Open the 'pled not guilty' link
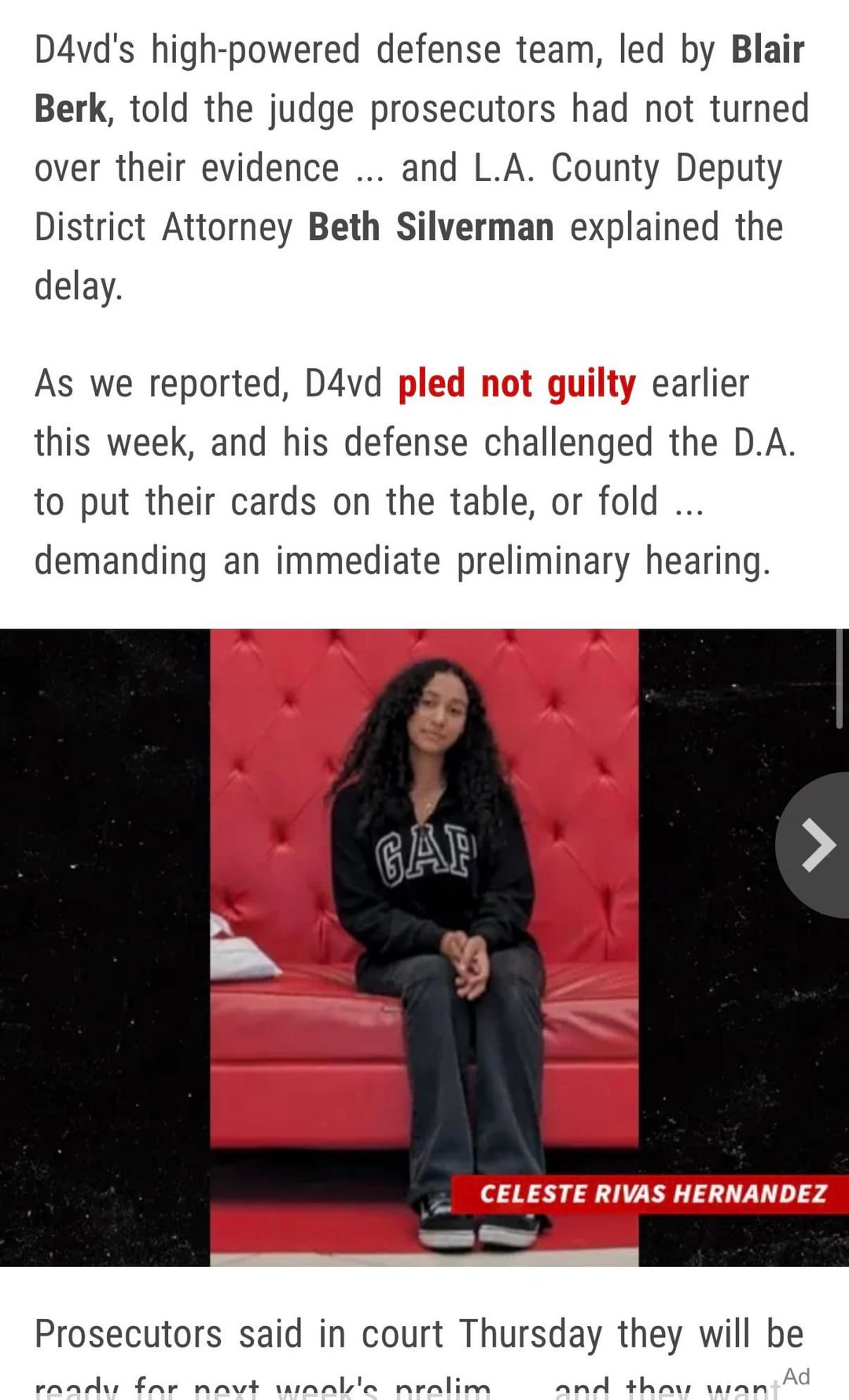 pos(516,385)
